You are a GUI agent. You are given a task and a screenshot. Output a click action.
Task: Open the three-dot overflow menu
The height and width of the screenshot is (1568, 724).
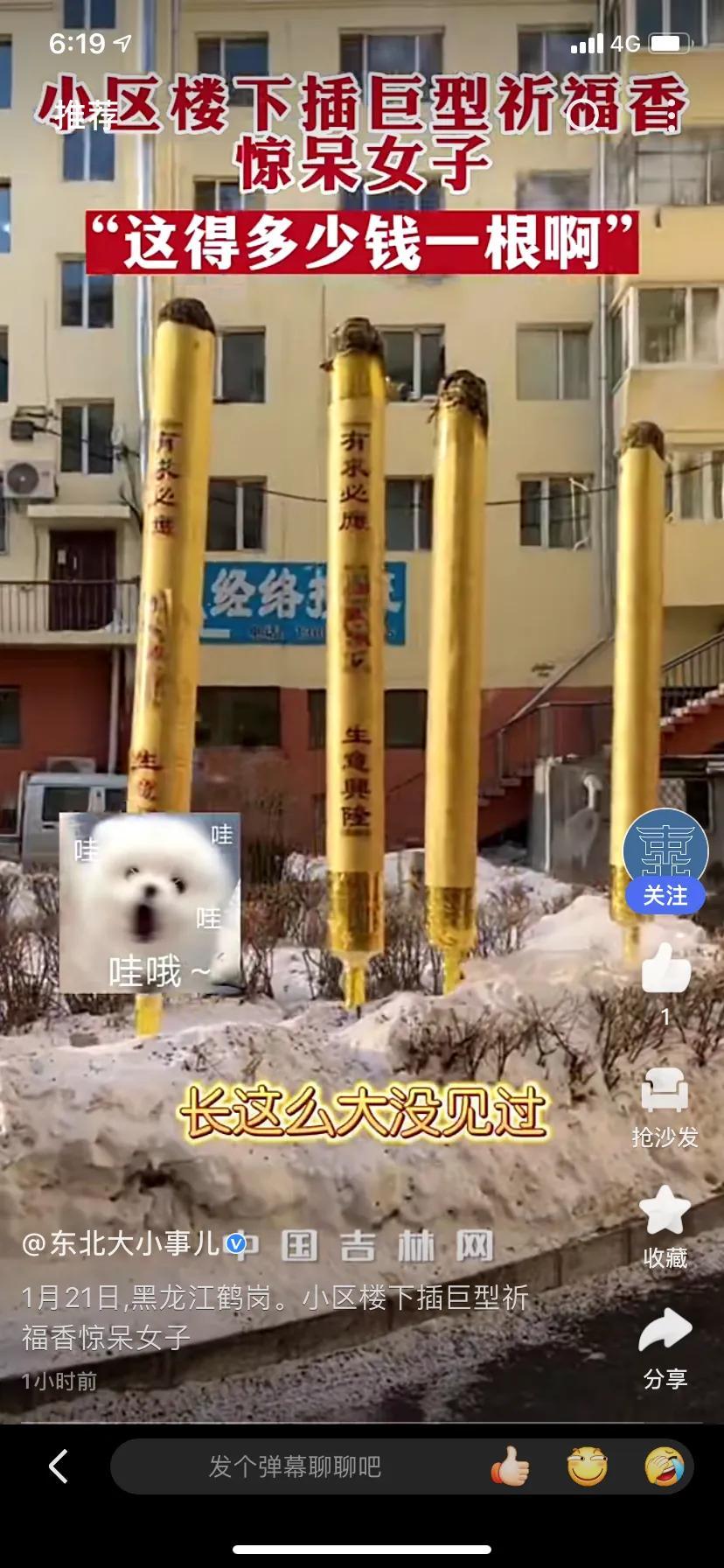click(672, 115)
